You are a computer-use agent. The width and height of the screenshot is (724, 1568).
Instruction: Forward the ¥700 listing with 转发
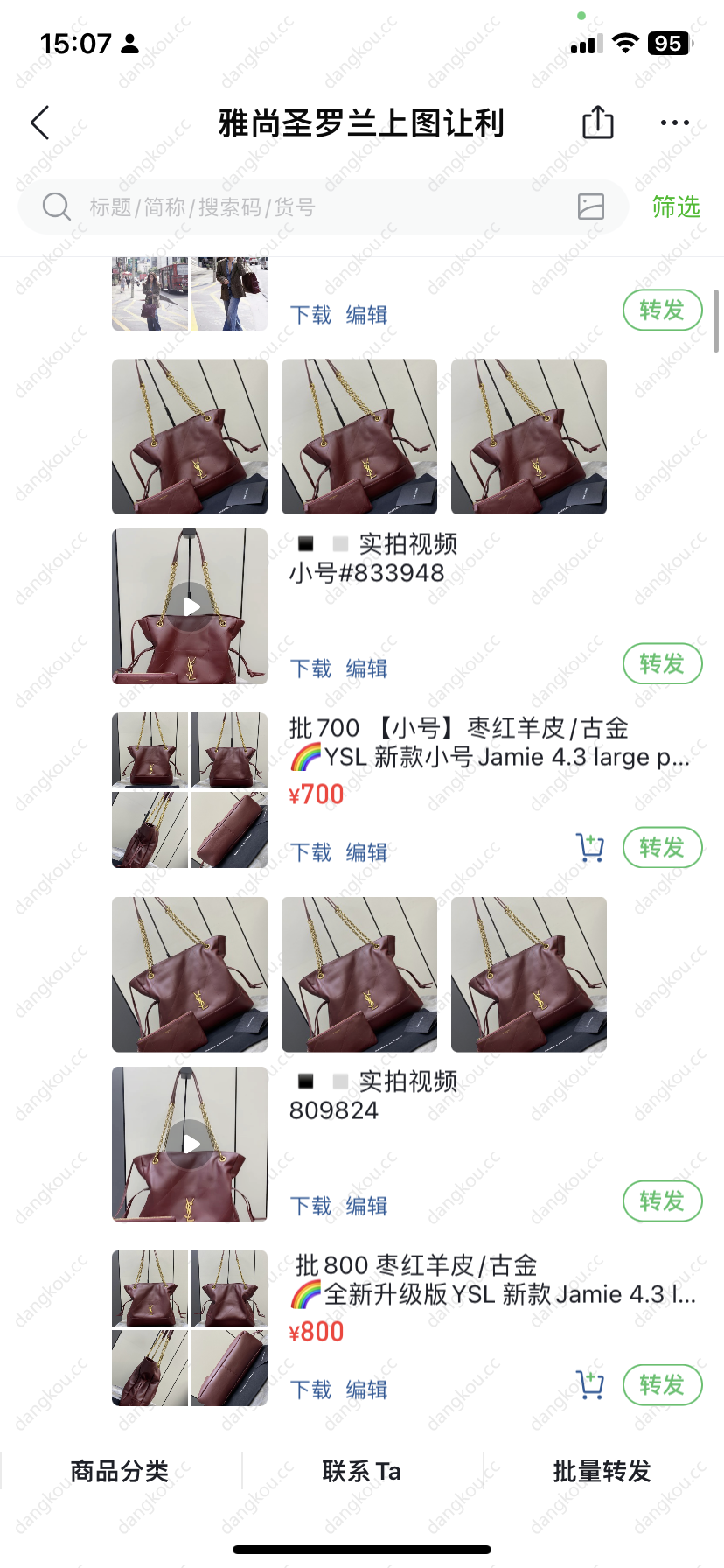pyautogui.click(x=662, y=848)
